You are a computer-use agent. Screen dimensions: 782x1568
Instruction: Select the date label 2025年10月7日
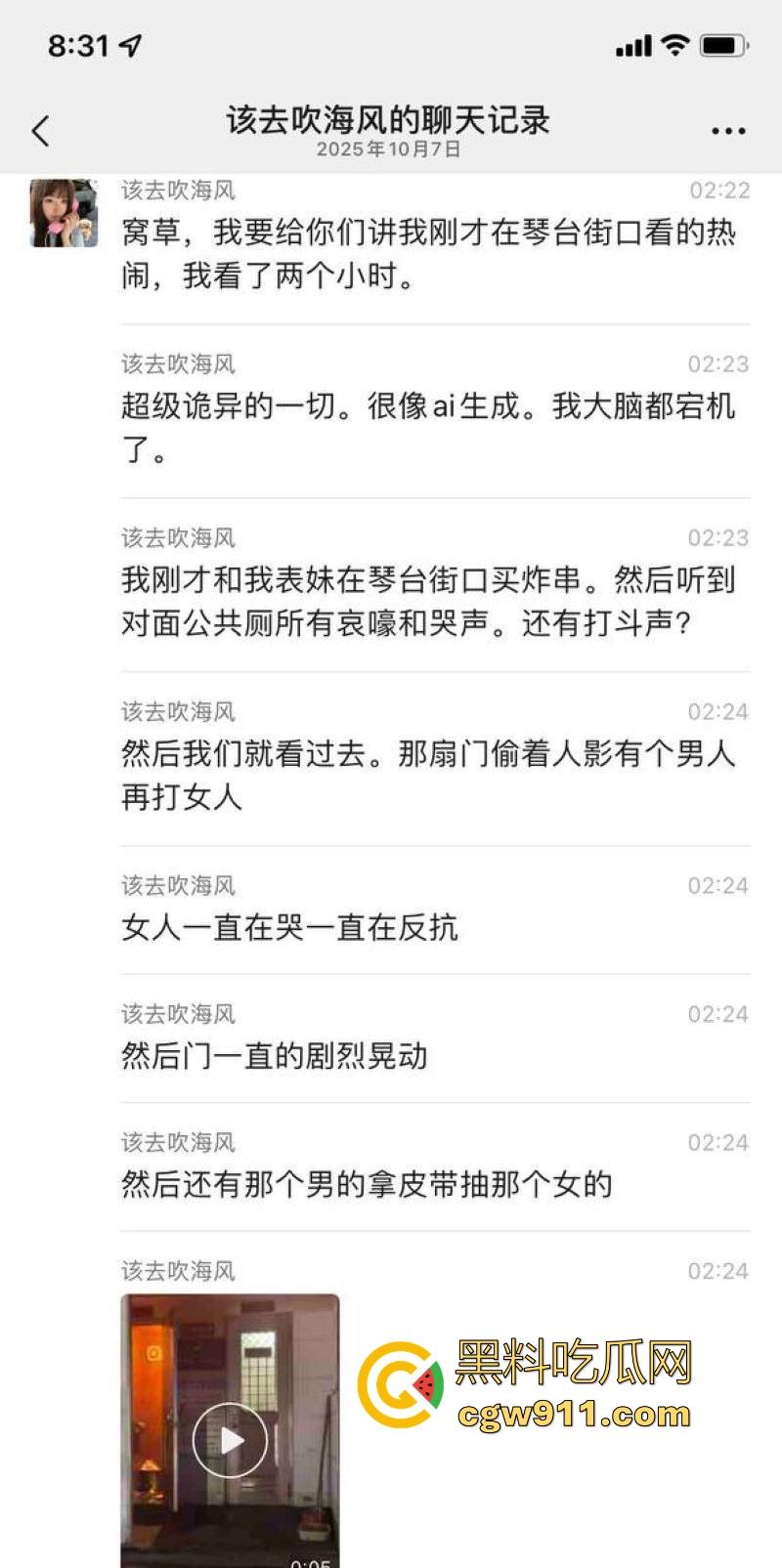[x=390, y=148]
